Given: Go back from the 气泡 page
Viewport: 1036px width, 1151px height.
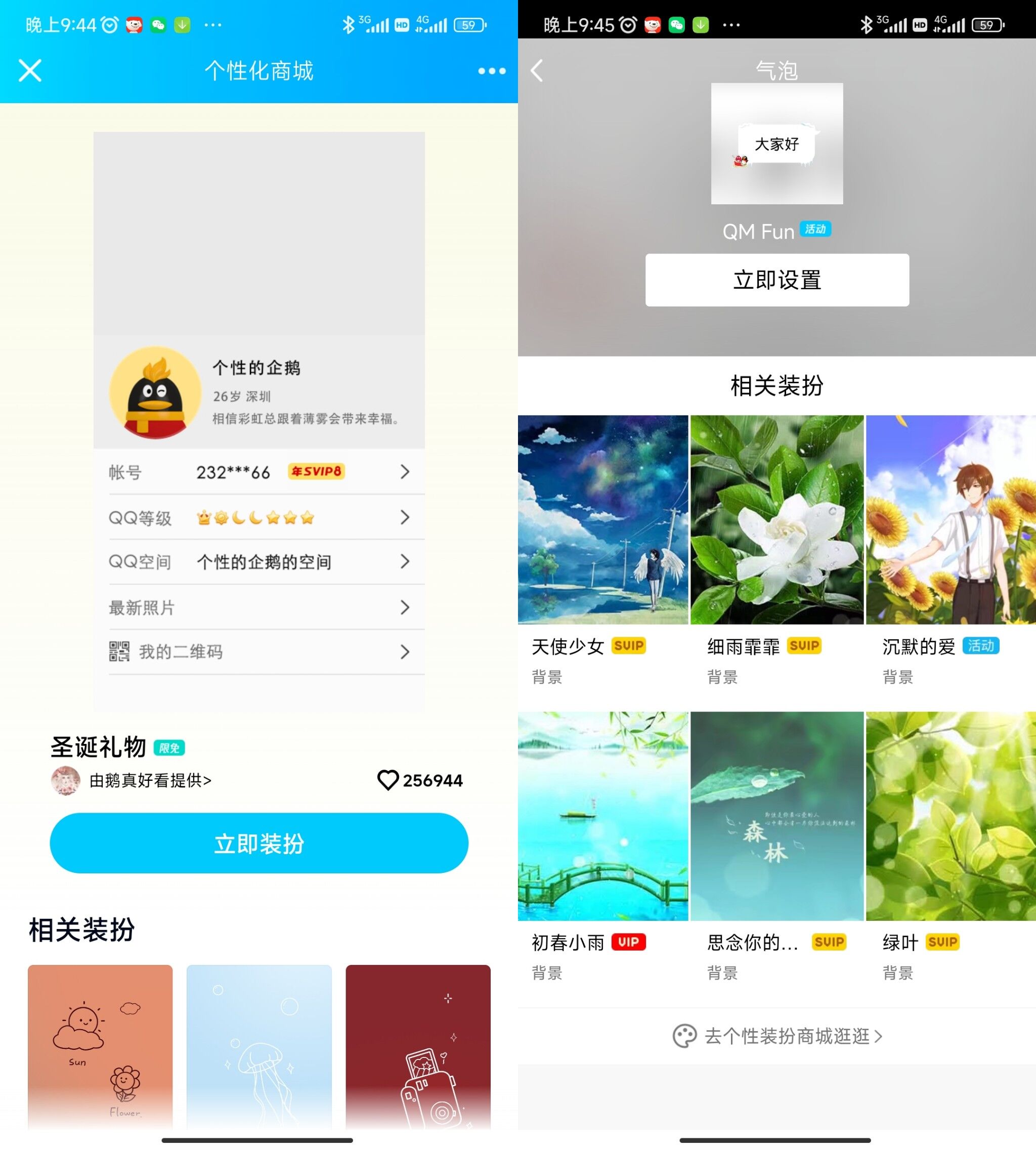Looking at the screenshot, I should click(537, 71).
